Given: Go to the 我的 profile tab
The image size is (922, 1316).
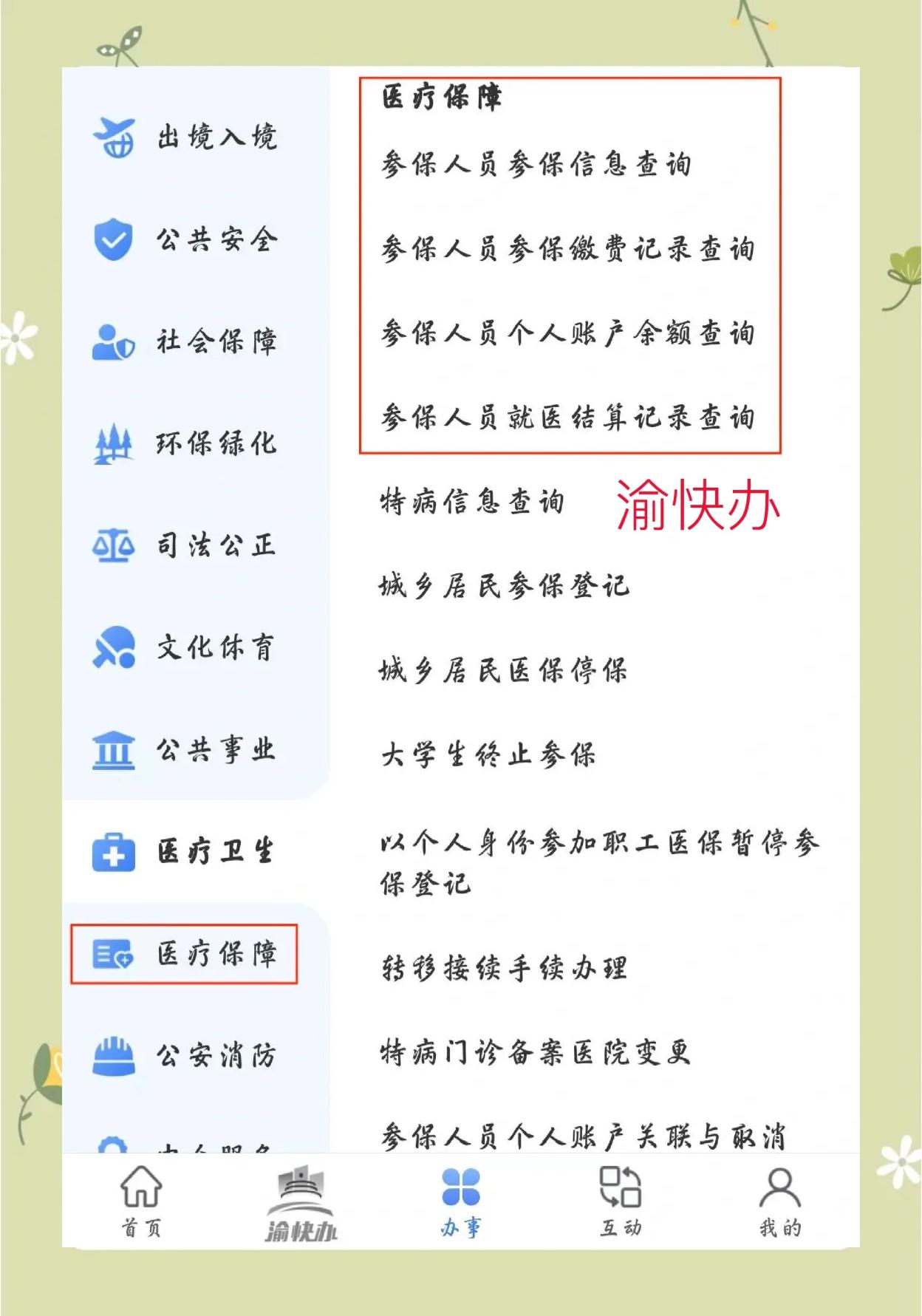Looking at the screenshot, I should [x=779, y=1201].
